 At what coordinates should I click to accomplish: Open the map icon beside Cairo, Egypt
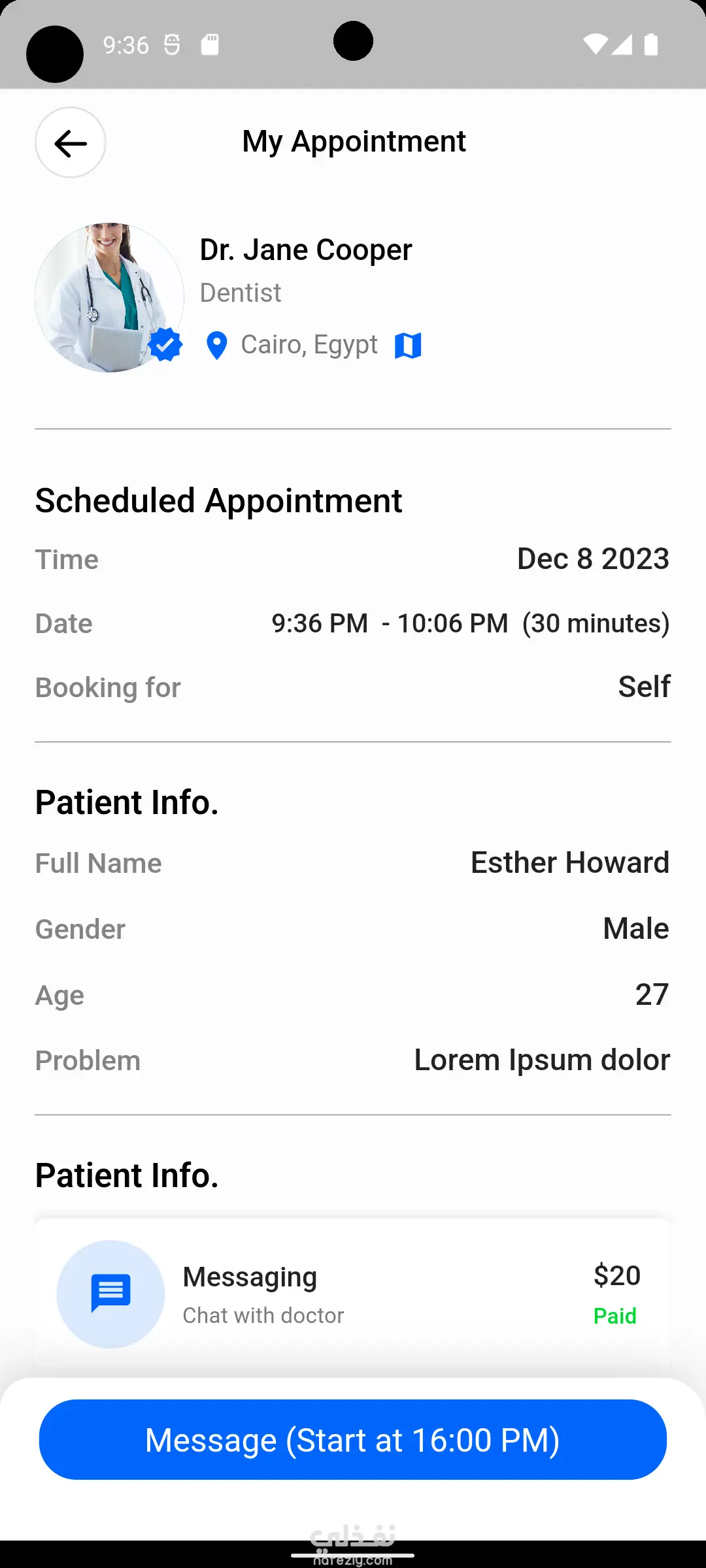[x=408, y=346]
